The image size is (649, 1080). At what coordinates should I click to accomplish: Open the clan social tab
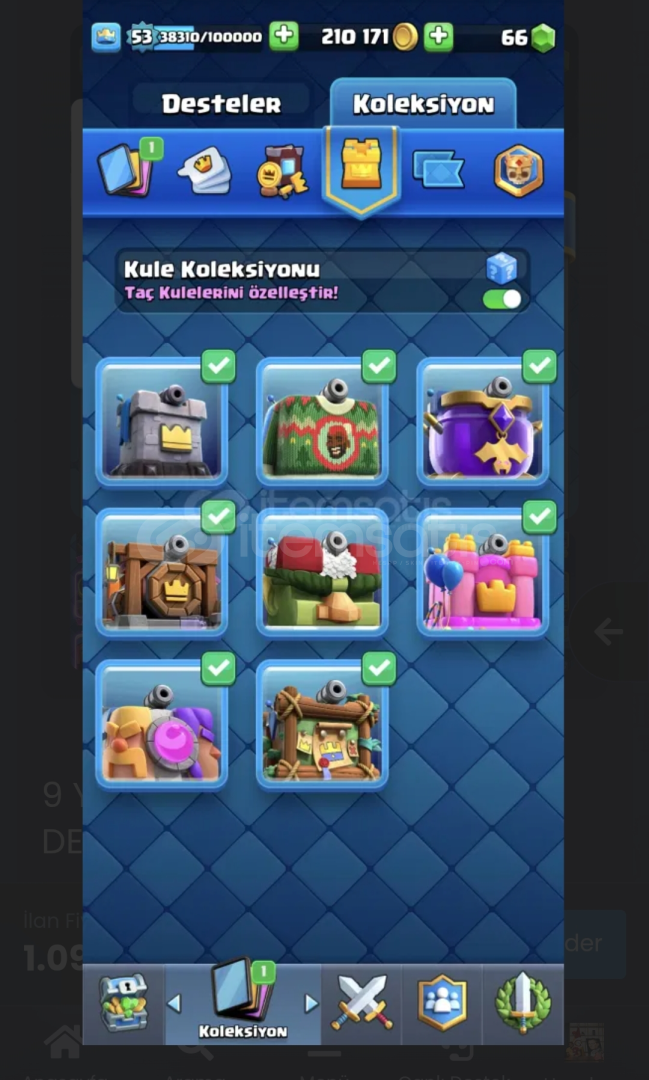coord(442,1003)
